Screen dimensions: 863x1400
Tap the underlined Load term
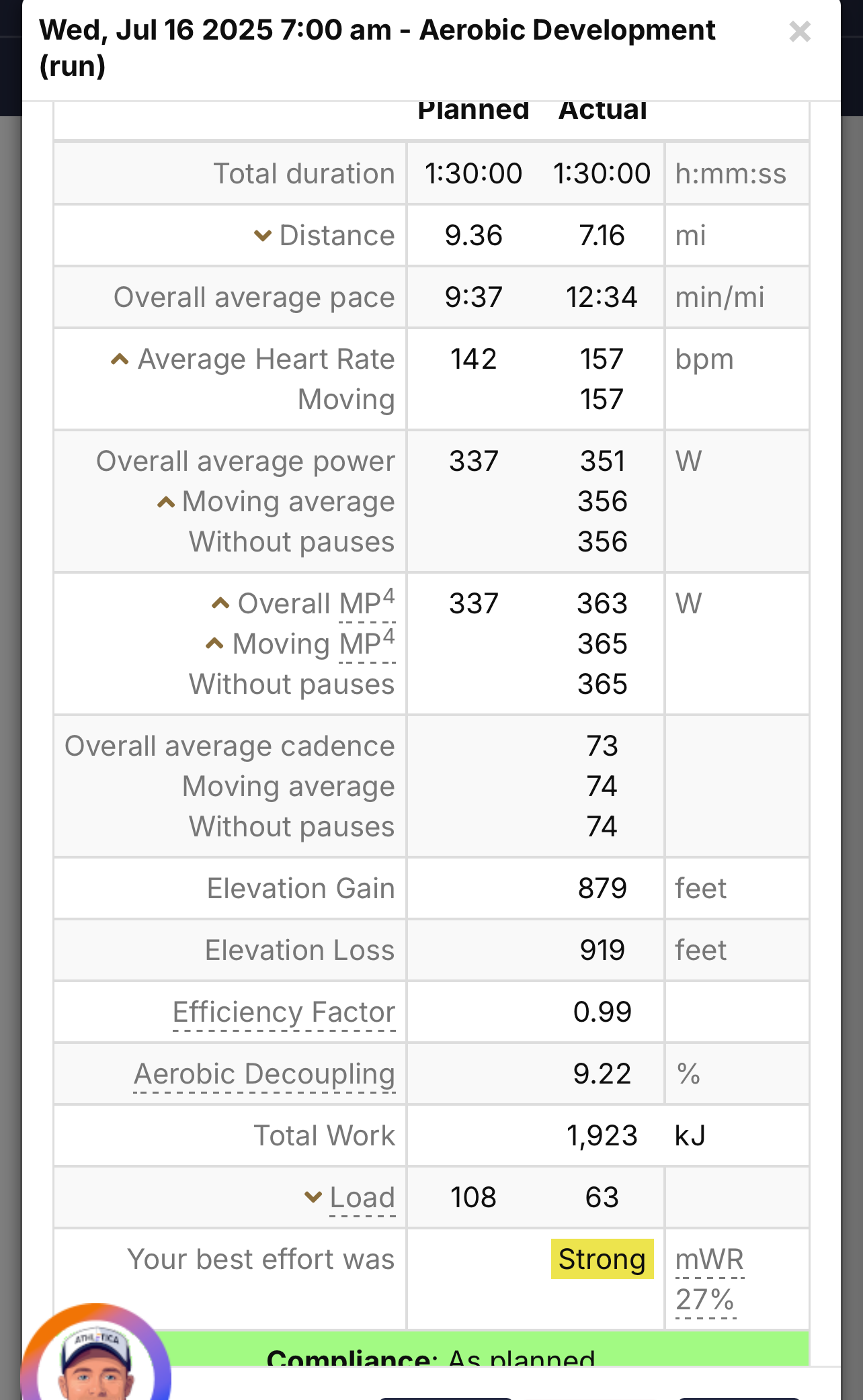click(362, 1198)
